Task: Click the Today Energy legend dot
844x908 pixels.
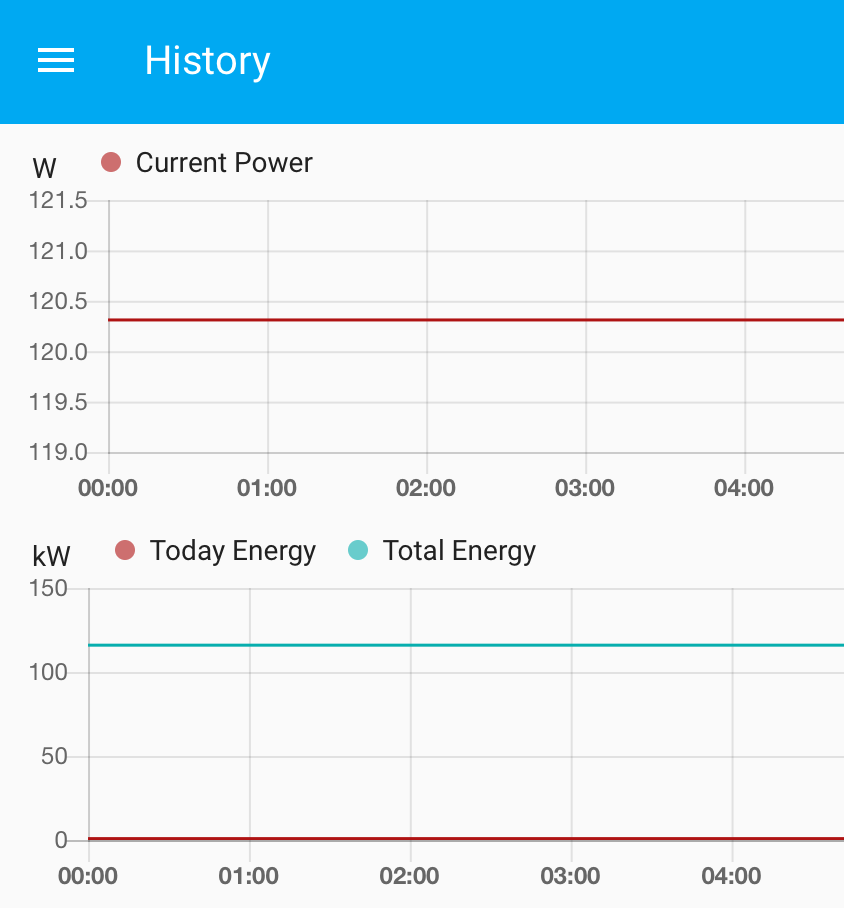Action: tap(125, 550)
